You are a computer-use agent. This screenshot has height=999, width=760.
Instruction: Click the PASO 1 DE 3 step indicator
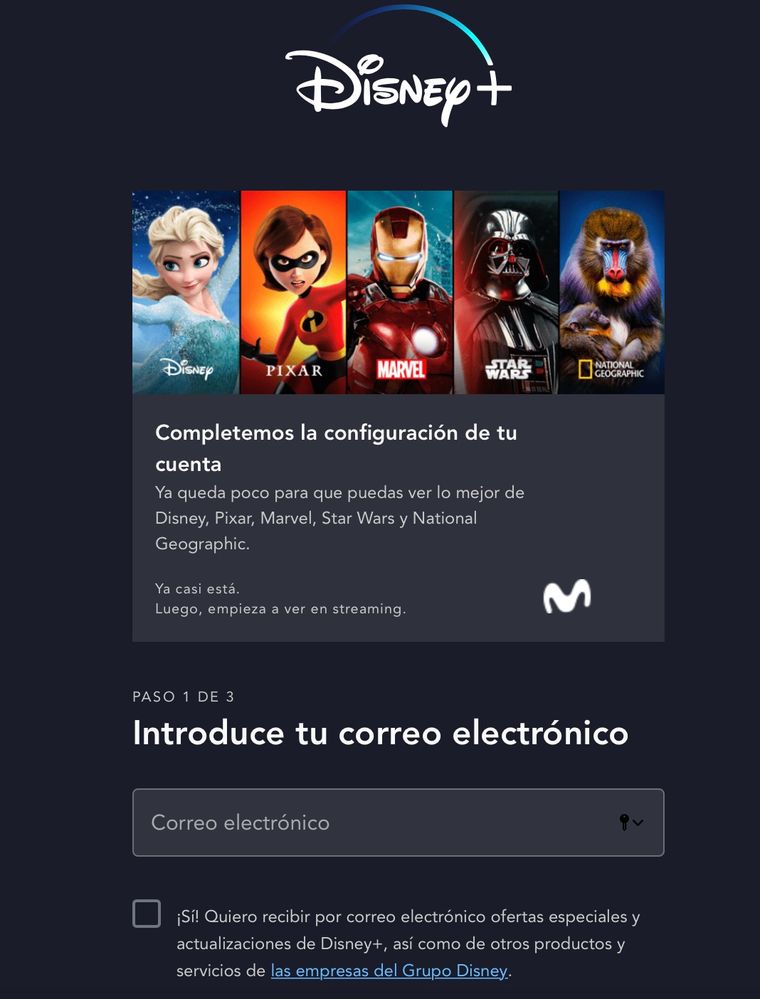[182, 696]
